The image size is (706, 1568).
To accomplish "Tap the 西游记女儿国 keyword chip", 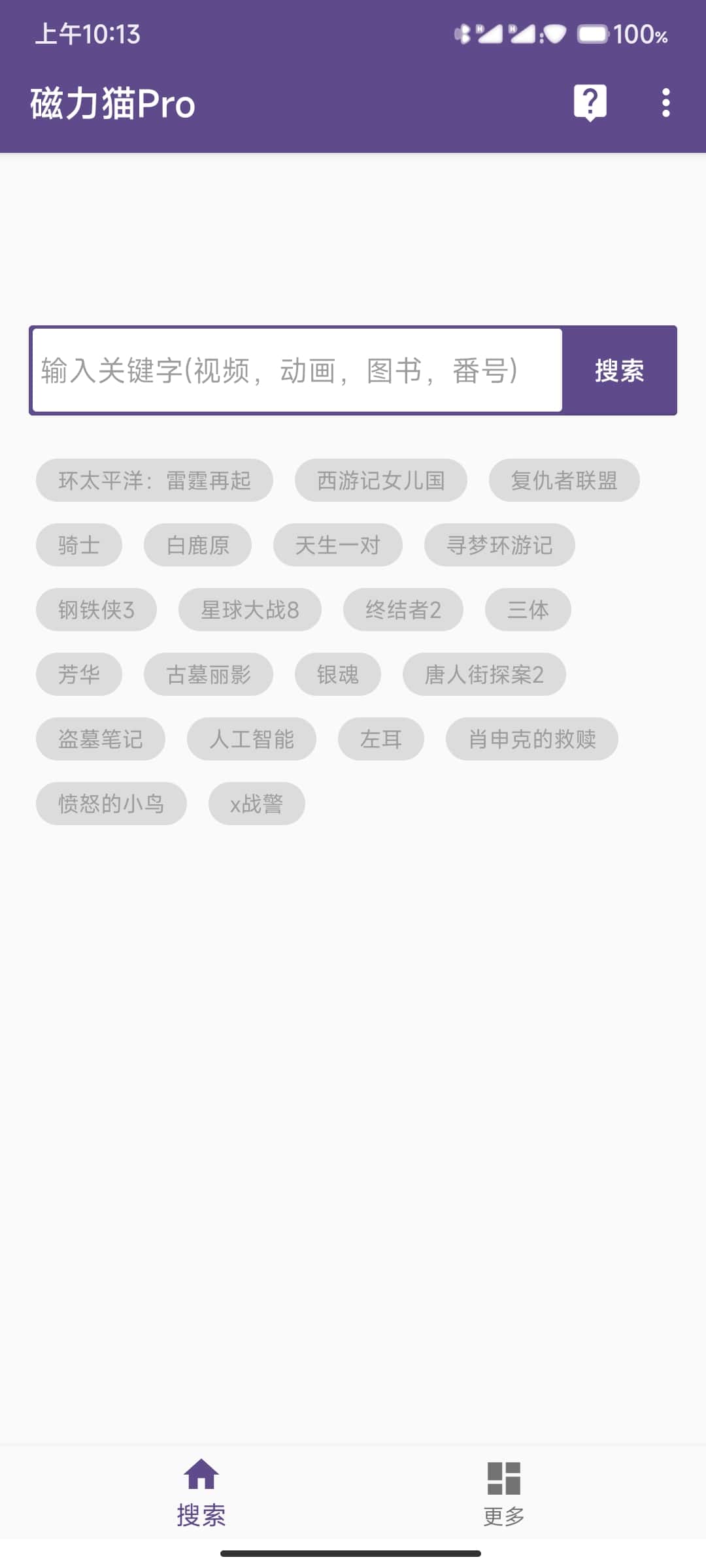I will [381, 480].
